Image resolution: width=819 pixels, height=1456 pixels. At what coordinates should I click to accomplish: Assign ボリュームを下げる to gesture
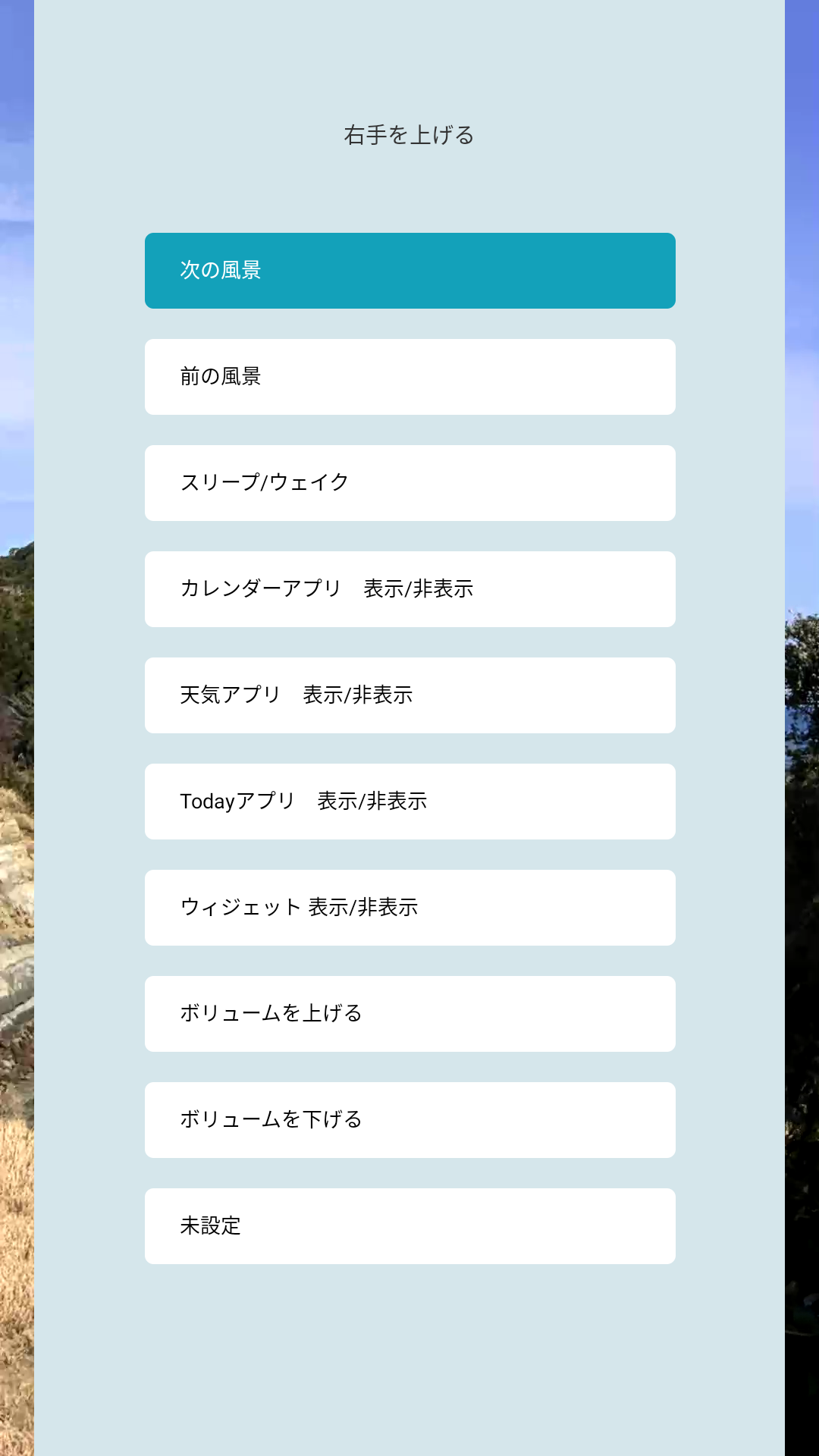409,1120
